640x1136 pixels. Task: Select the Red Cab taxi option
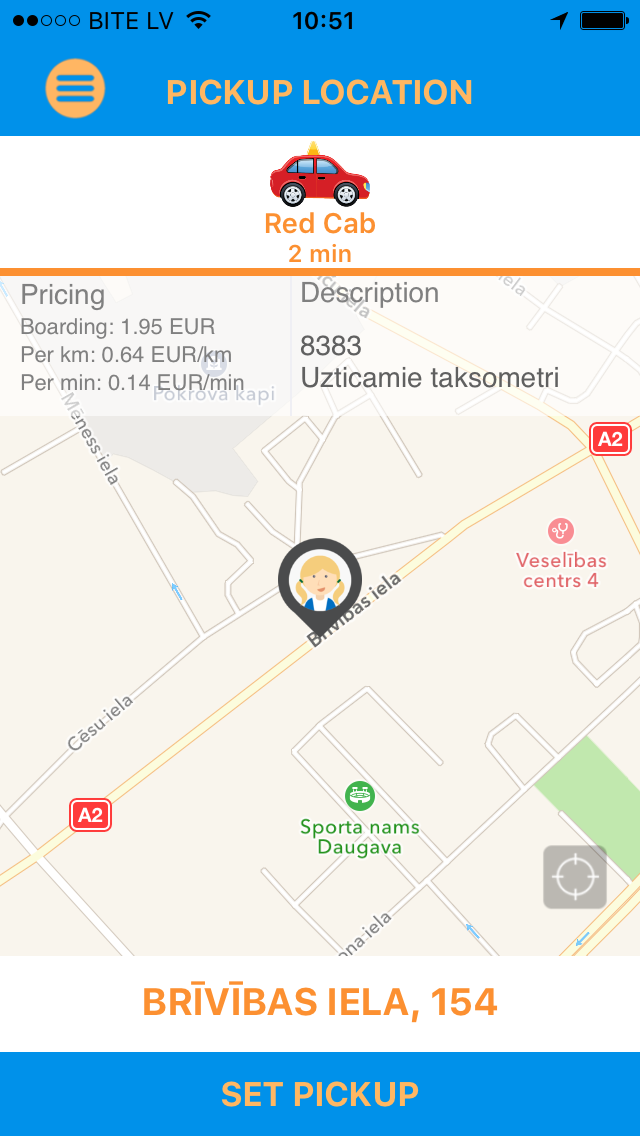pos(319,201)
